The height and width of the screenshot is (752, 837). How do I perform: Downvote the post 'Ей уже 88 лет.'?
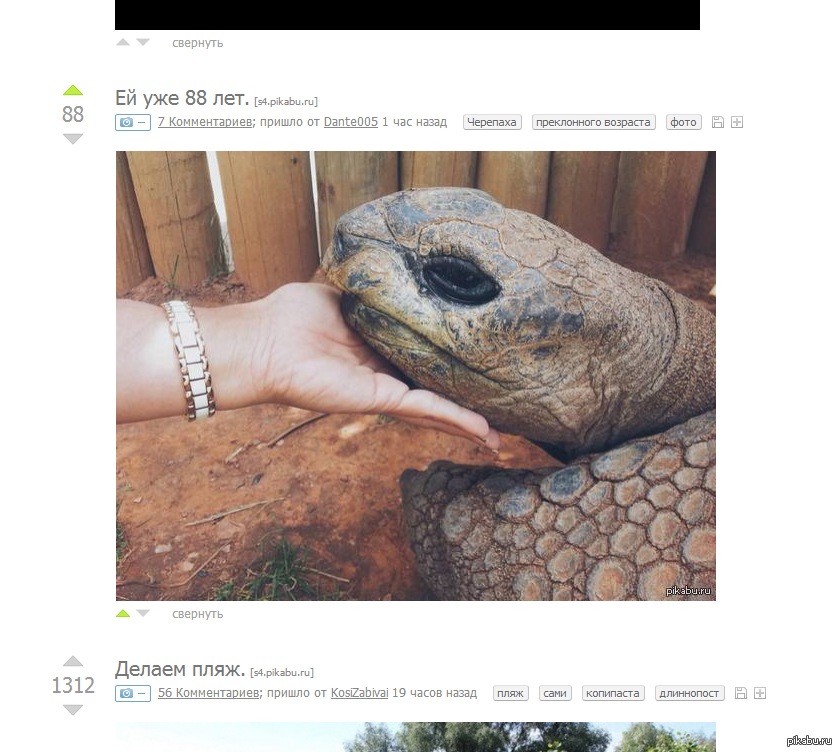(x=73, y=139)
